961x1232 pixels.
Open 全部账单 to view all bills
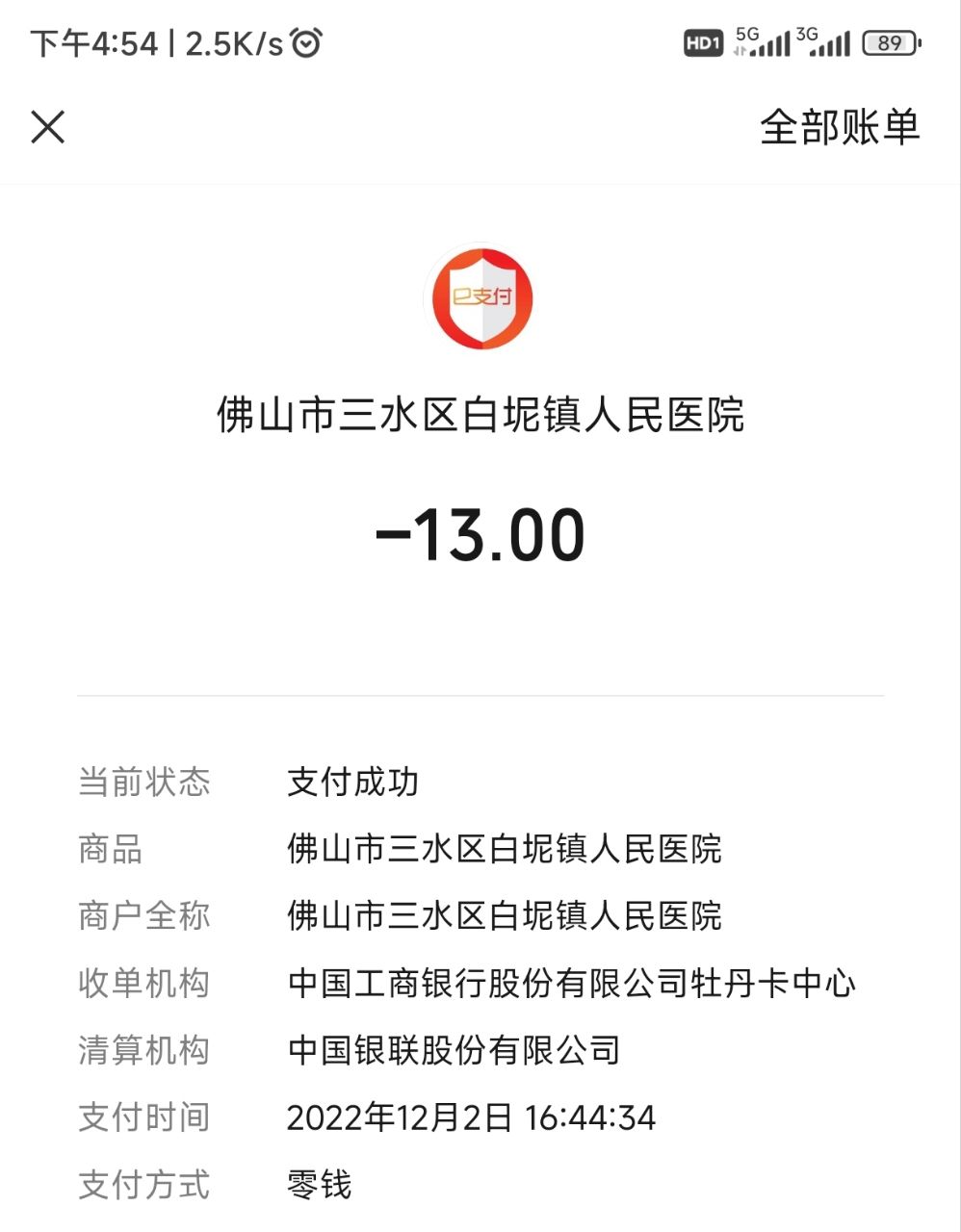coord(839,127)
